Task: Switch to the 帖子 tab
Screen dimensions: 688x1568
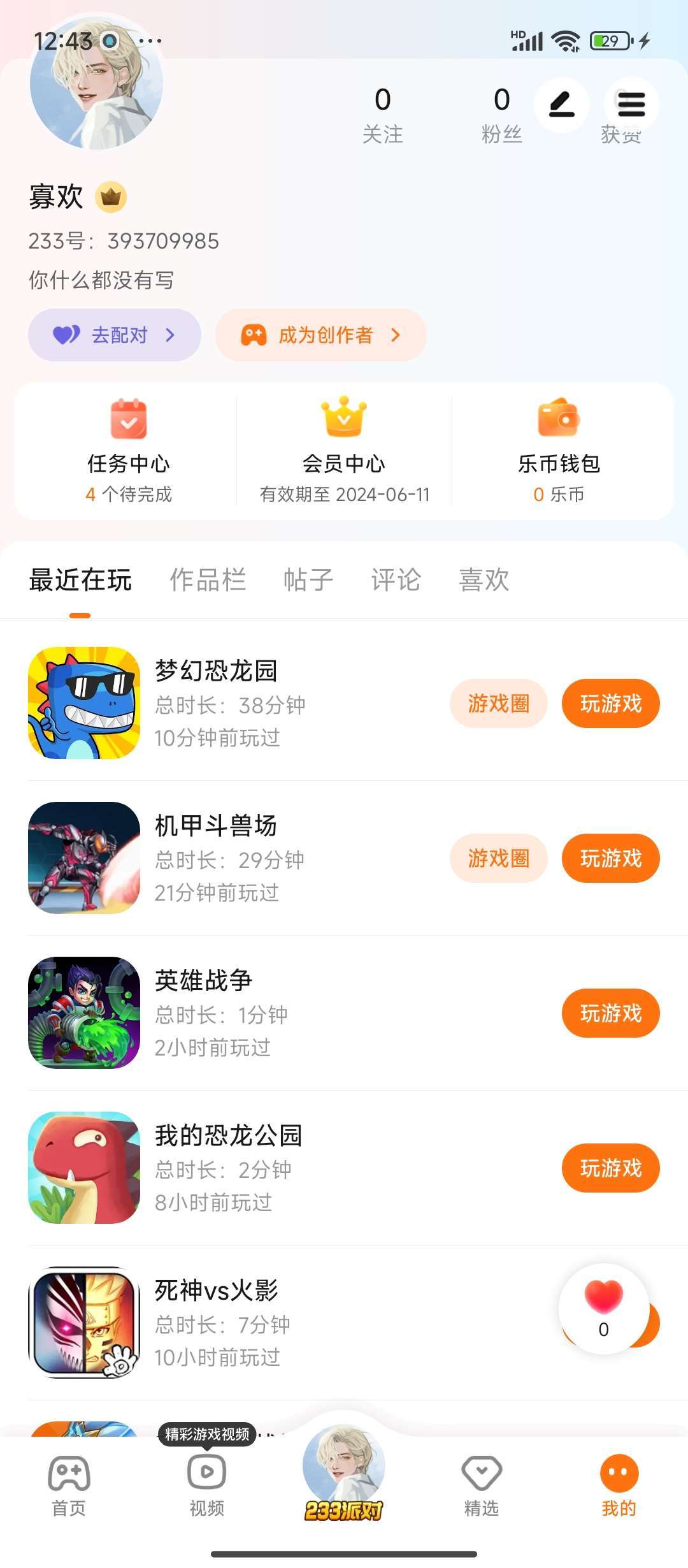Action: pyautogui.click(x=308, y=580)
